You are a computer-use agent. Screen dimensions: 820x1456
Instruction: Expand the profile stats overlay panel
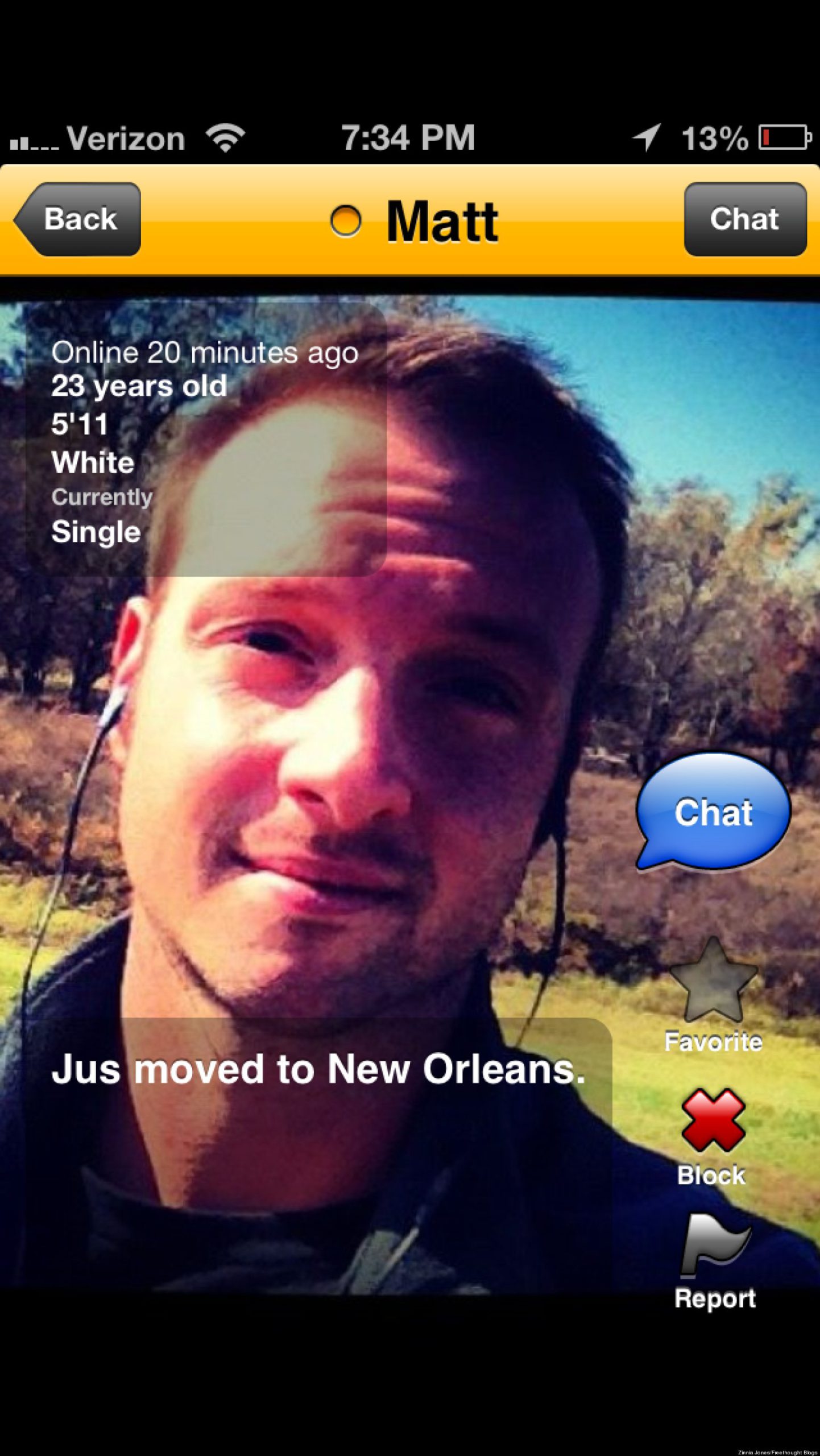click(205, 444)
